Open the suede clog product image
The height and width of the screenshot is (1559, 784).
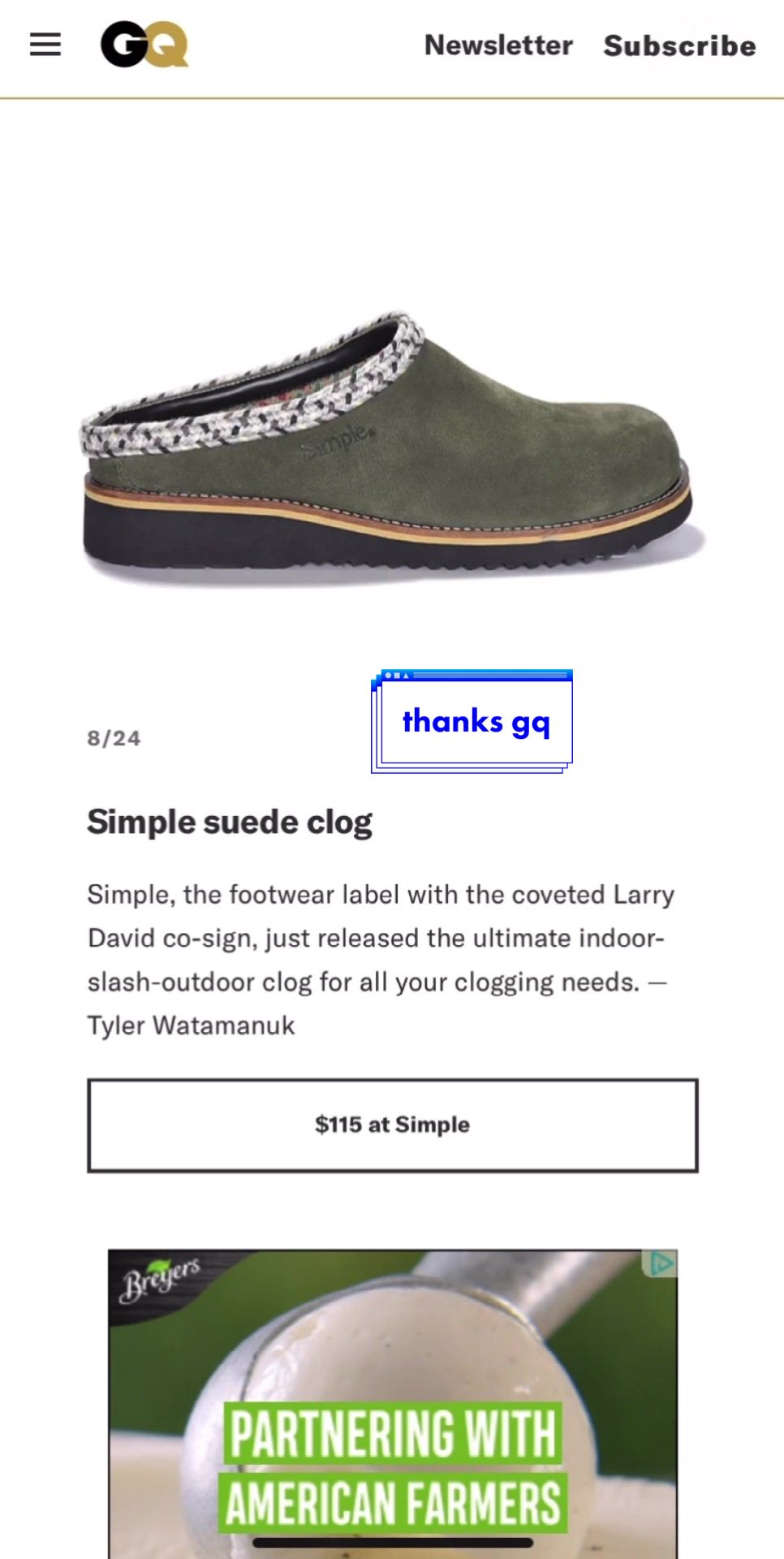pyautogui.click(x=392, y=447)
